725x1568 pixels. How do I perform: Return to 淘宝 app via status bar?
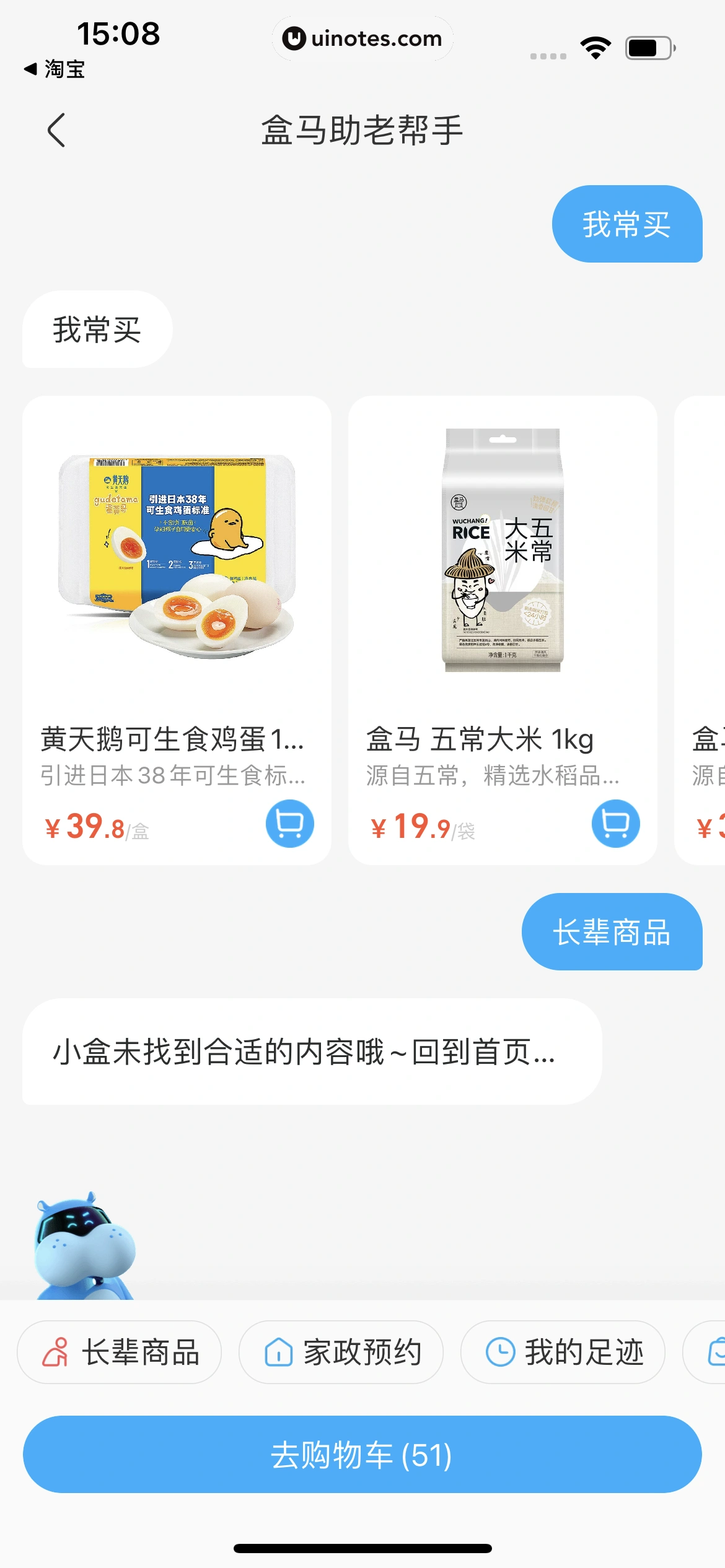(55, 69)
